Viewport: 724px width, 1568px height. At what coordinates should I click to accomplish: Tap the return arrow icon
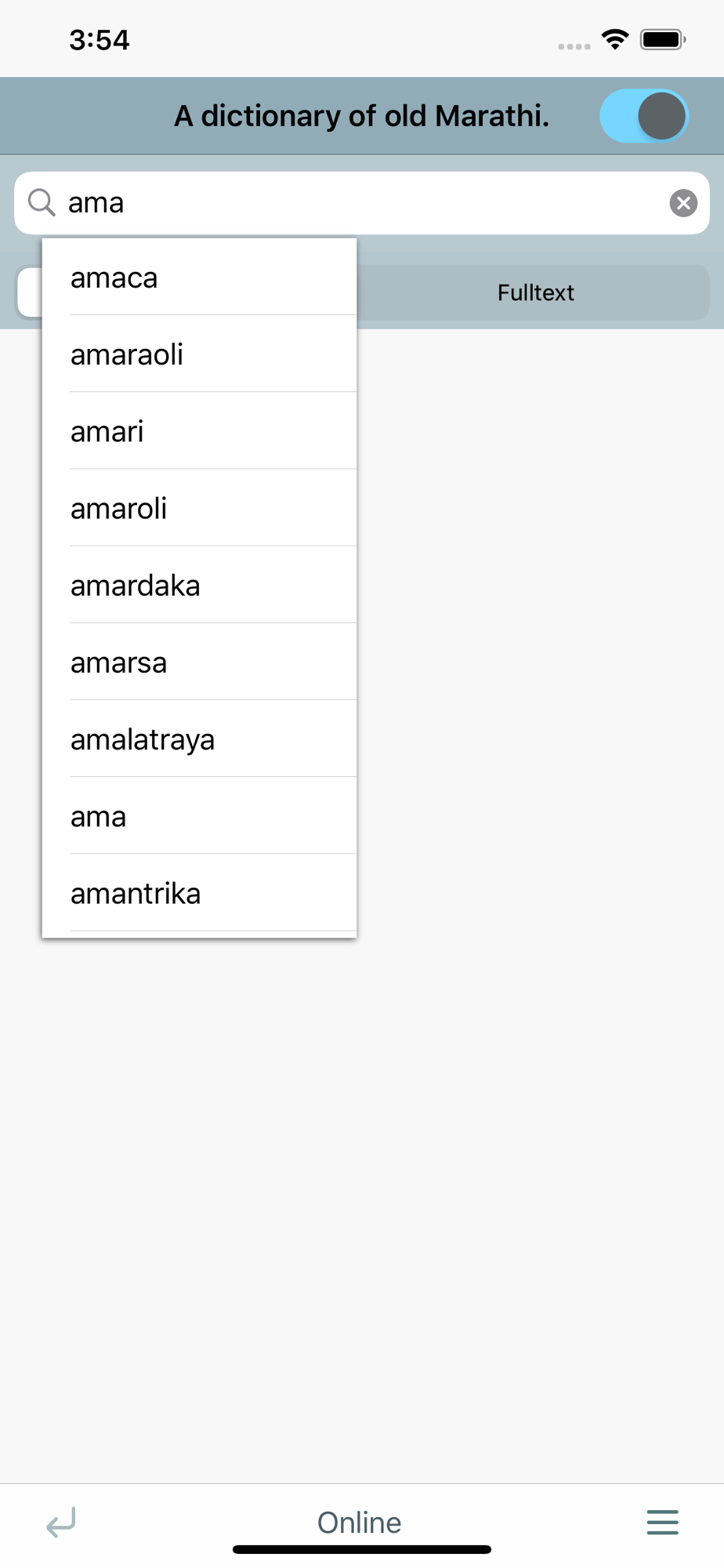tap(61, 1522)
